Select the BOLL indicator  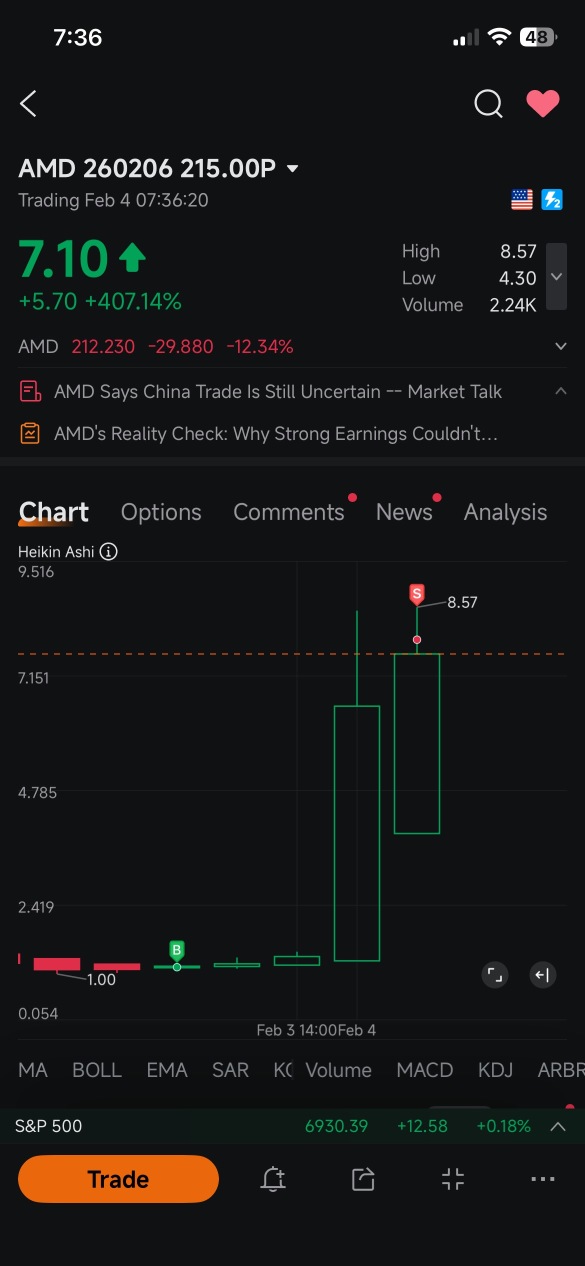tap(97, 1070)
